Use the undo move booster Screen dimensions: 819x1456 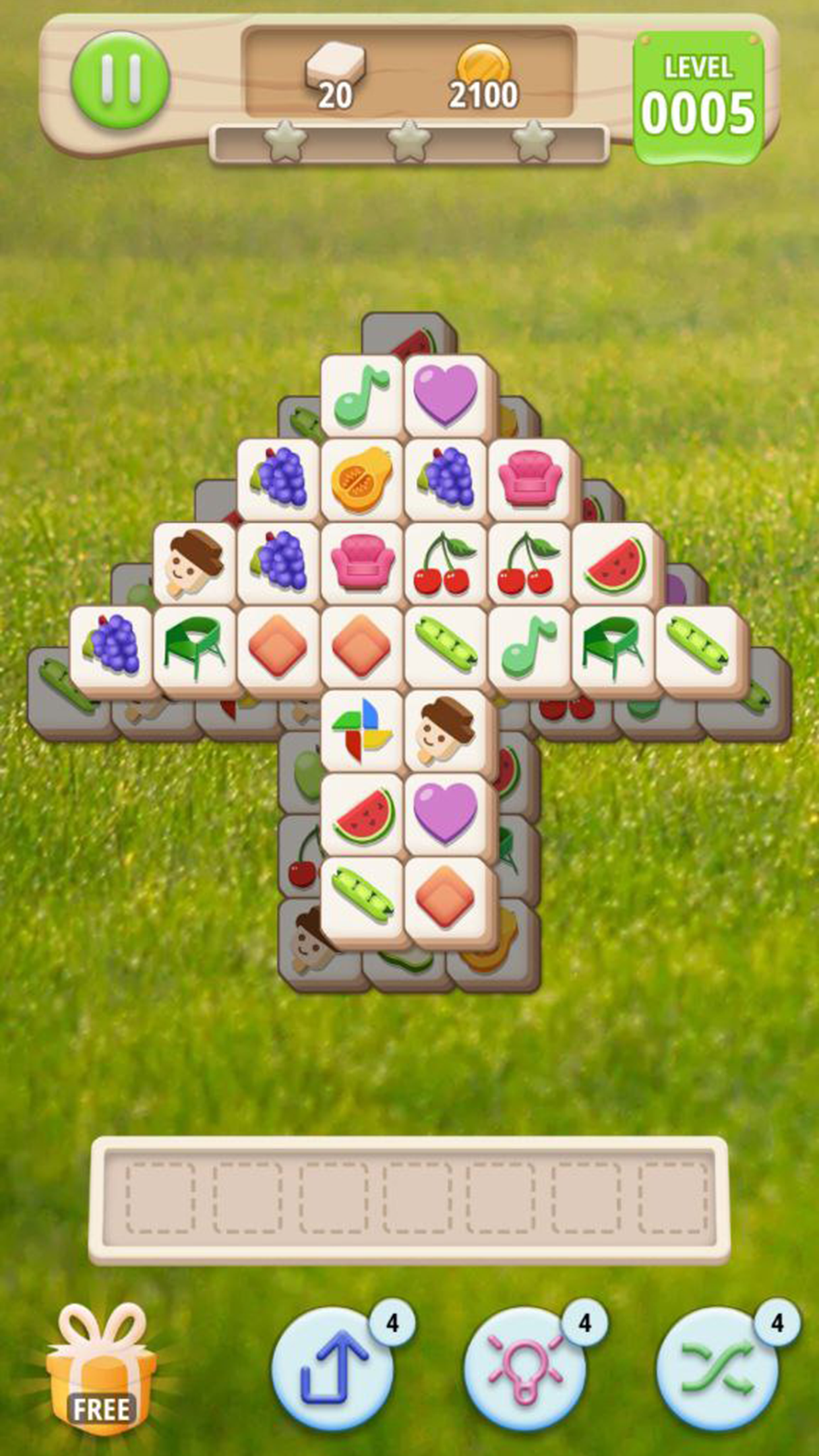click(x=334, y=1368)
